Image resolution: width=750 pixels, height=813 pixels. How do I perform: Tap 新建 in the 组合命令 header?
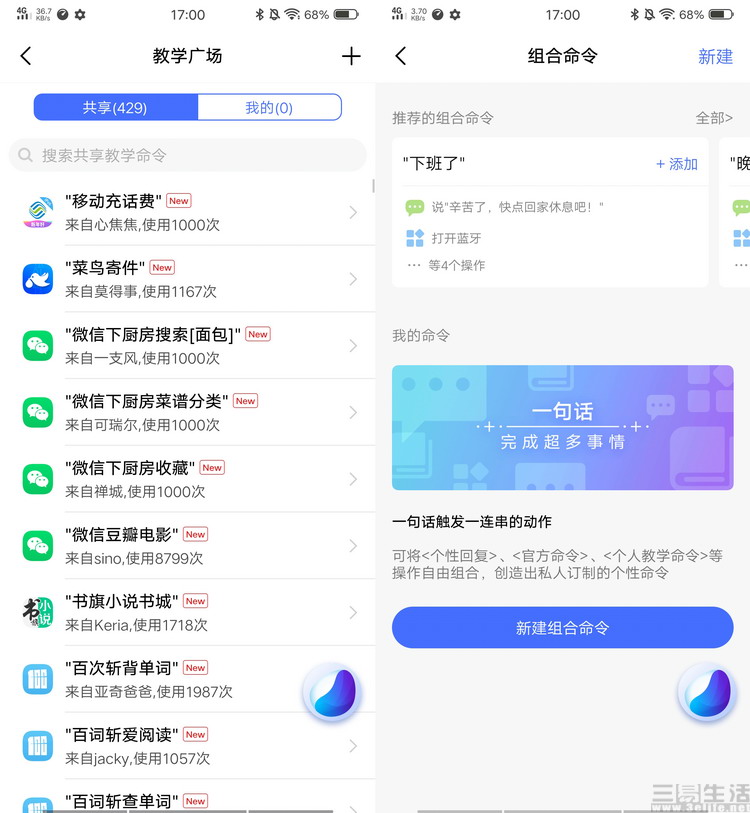(715, 57)
